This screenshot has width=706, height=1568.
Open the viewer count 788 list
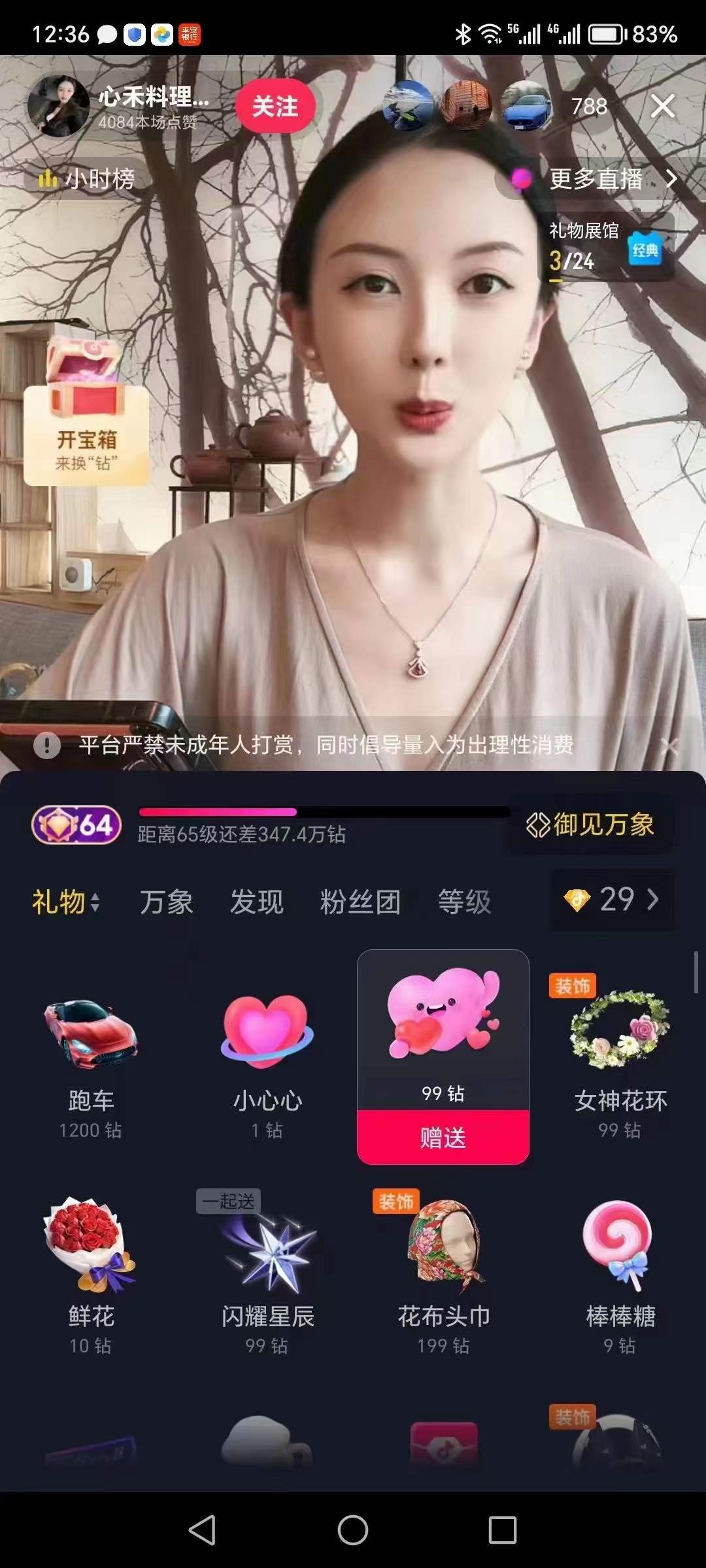589,106
